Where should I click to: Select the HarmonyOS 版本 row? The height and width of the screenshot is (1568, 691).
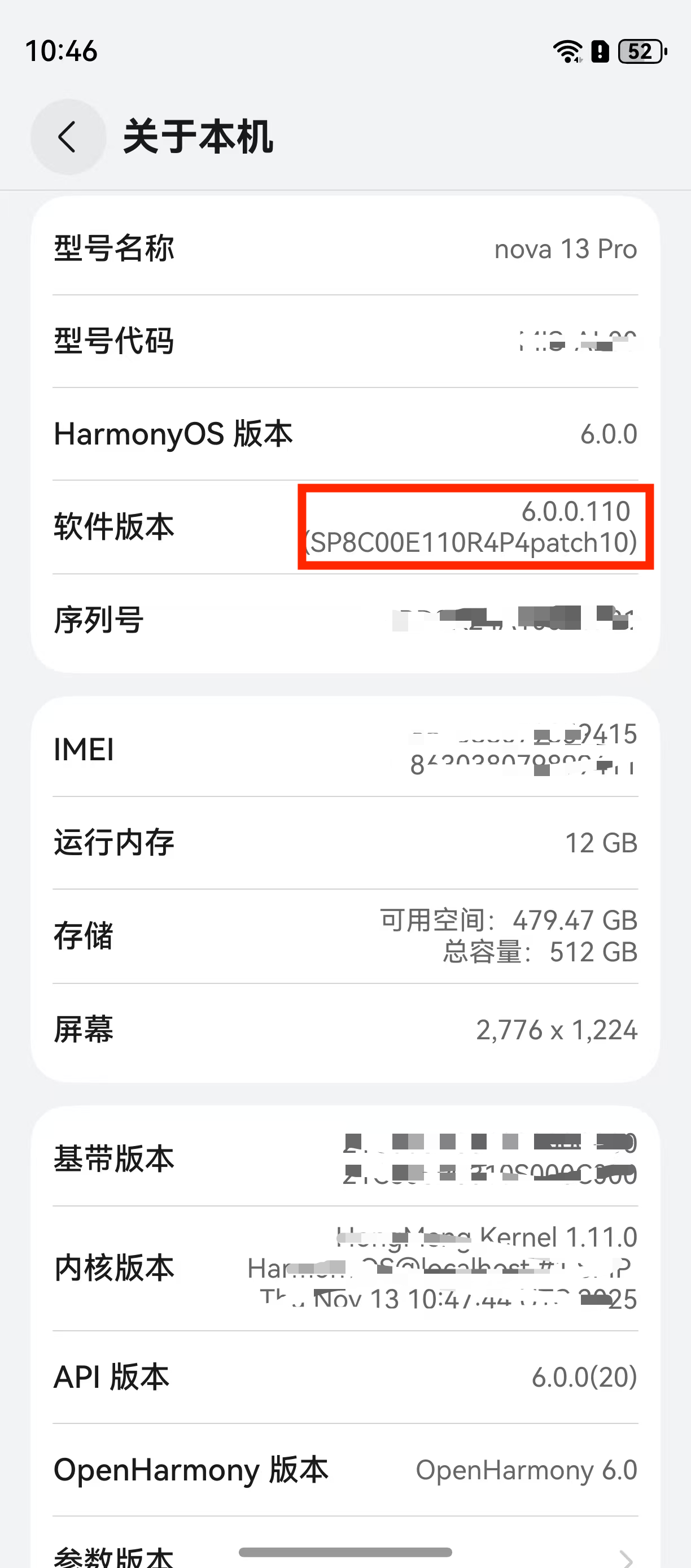coord(345,434)
